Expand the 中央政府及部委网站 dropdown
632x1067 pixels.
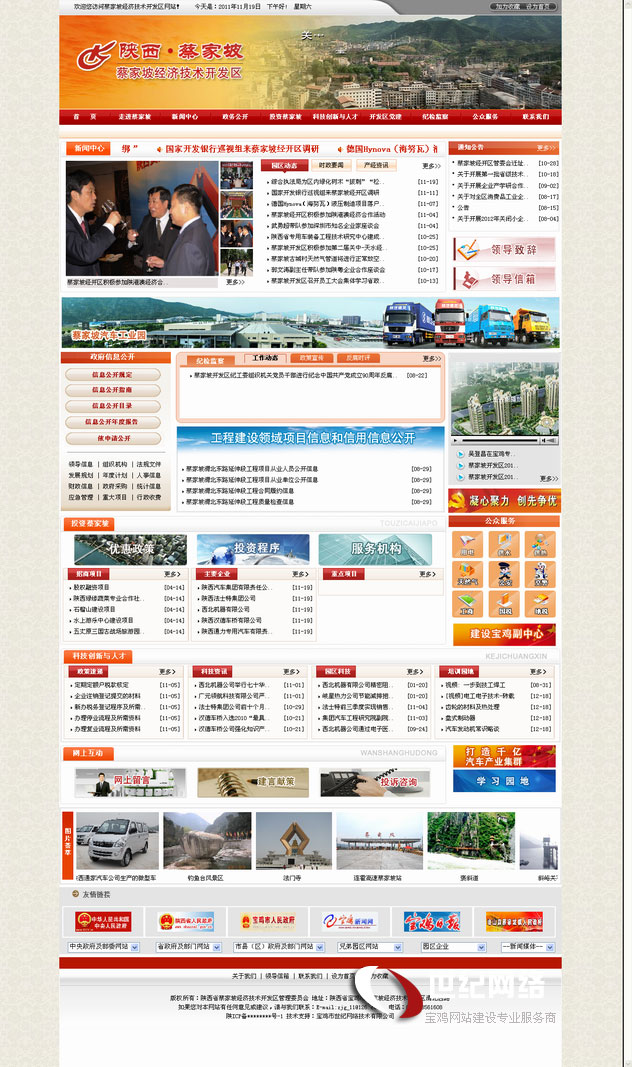click(x=104, y=946)
